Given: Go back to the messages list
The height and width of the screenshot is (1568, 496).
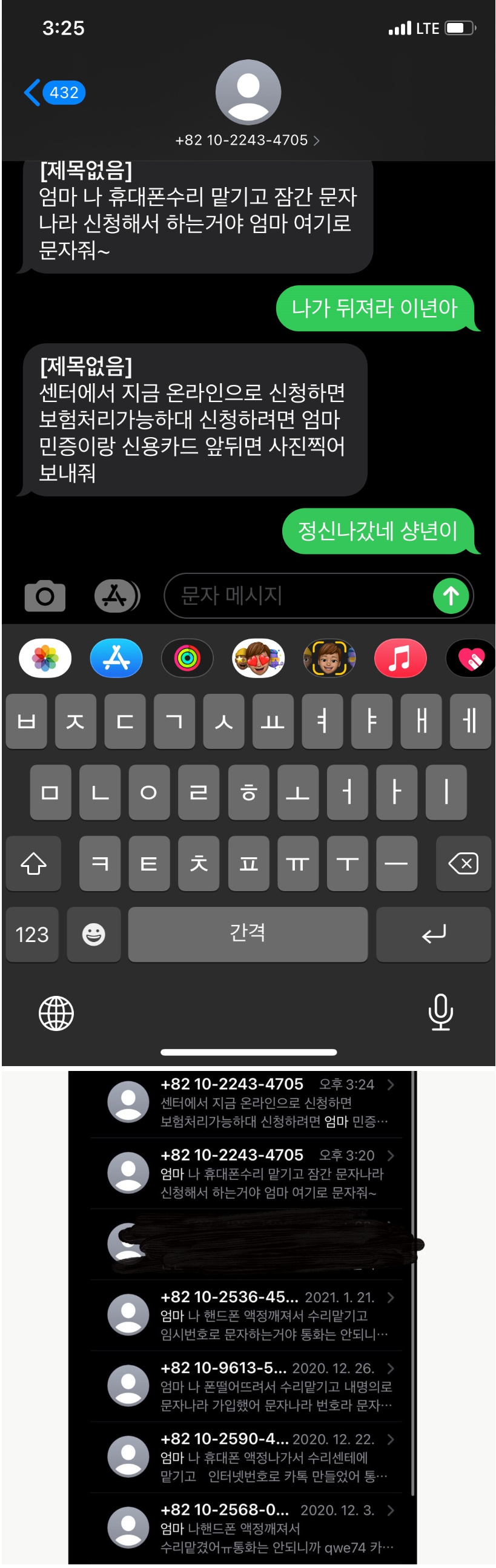Looking at the screenshot, I should coord(53,93).
